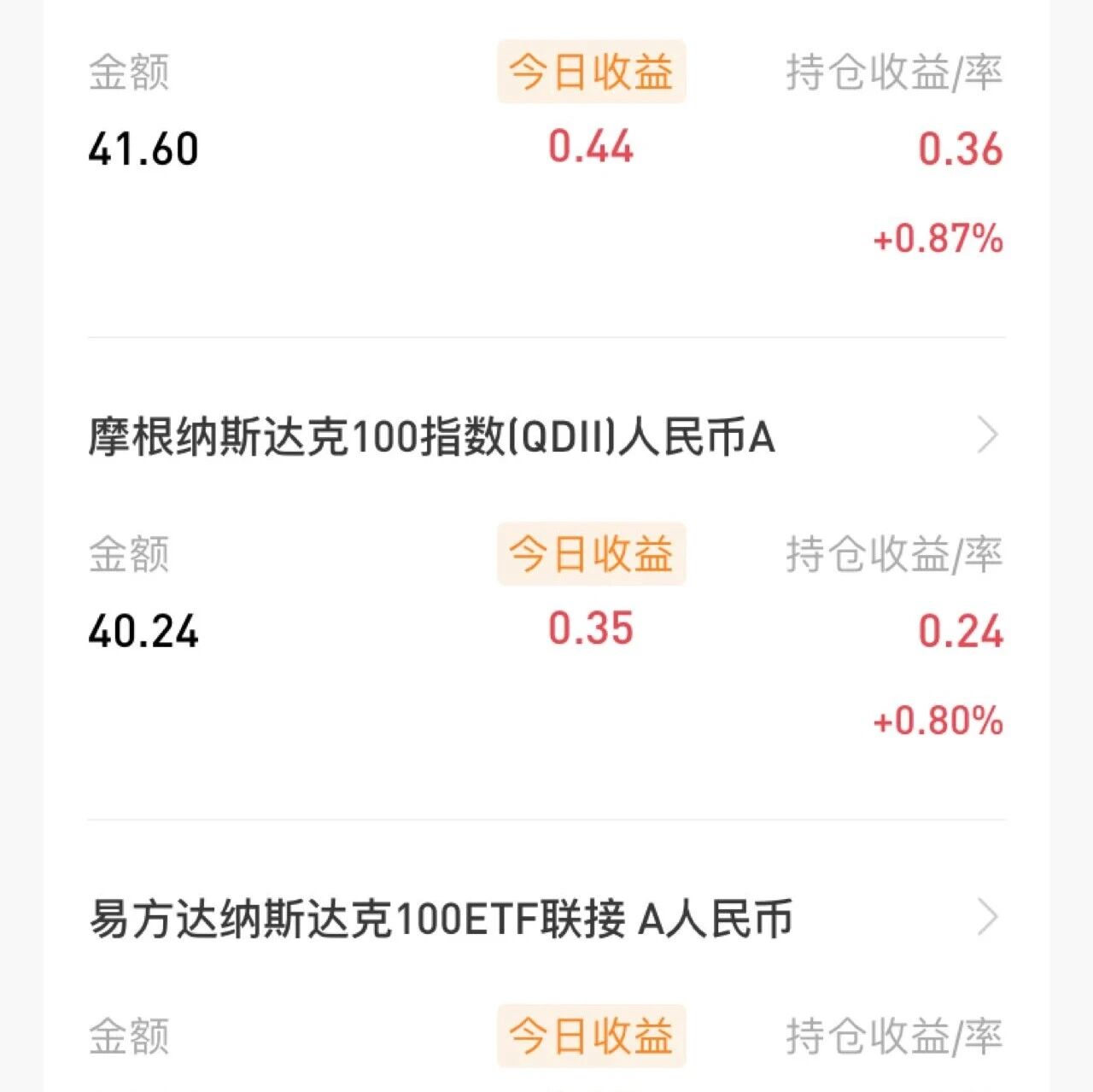The image size is (1093, 1092).
Task: Tap 今日收益 label above 0.44
Action: click(x=591, y=72)
